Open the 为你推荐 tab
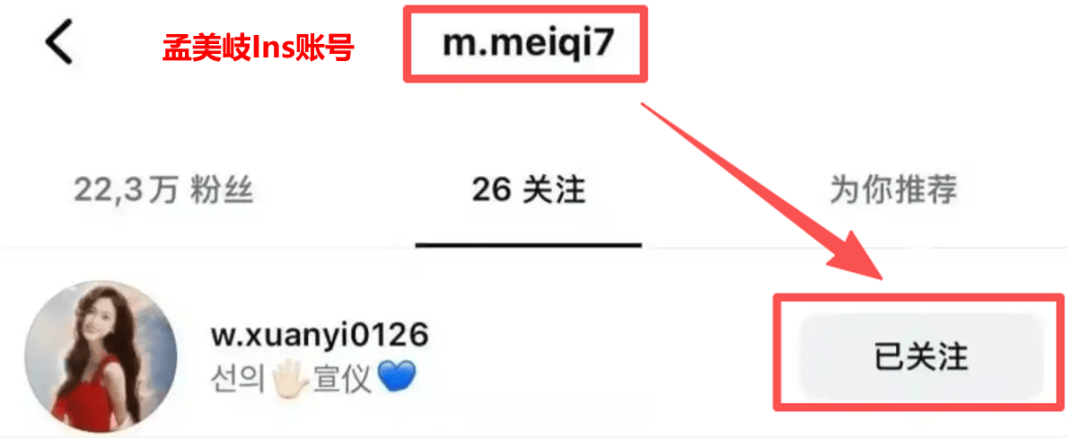 click(892, 190)
